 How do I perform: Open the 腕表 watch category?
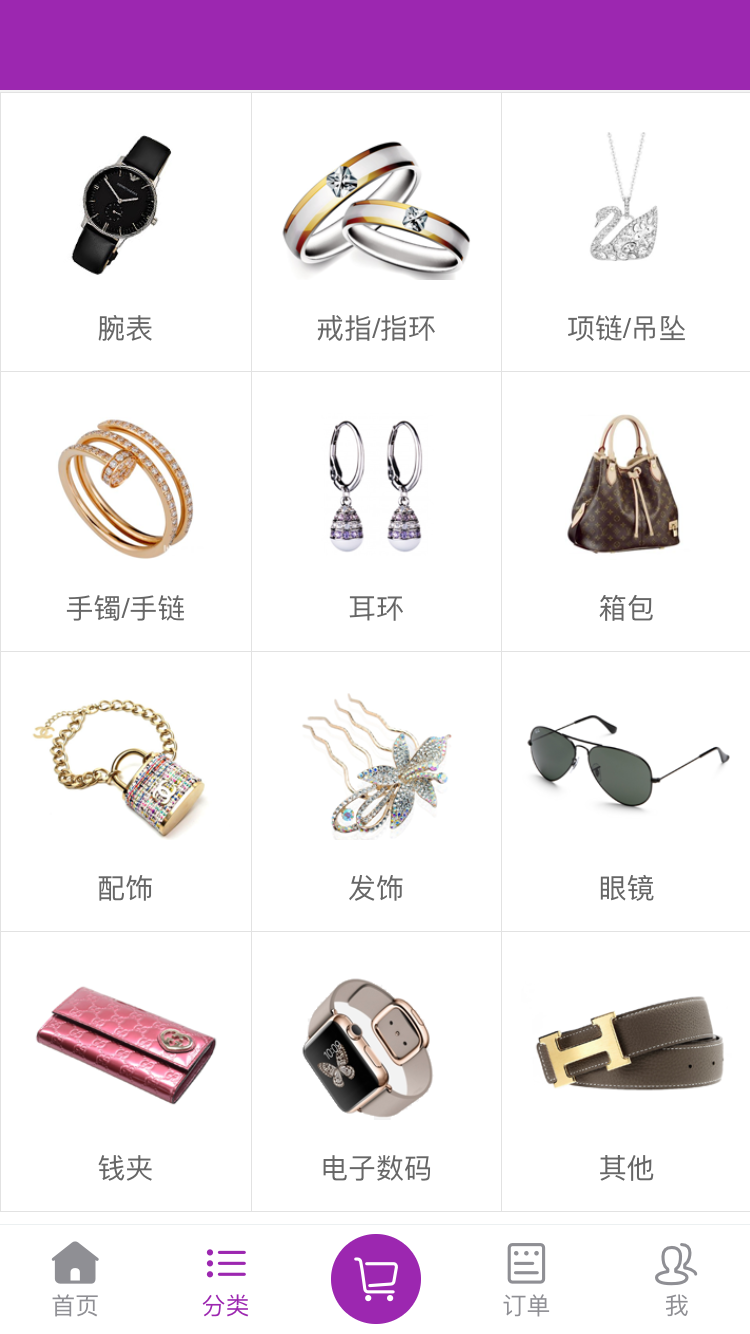coord(125,232)
